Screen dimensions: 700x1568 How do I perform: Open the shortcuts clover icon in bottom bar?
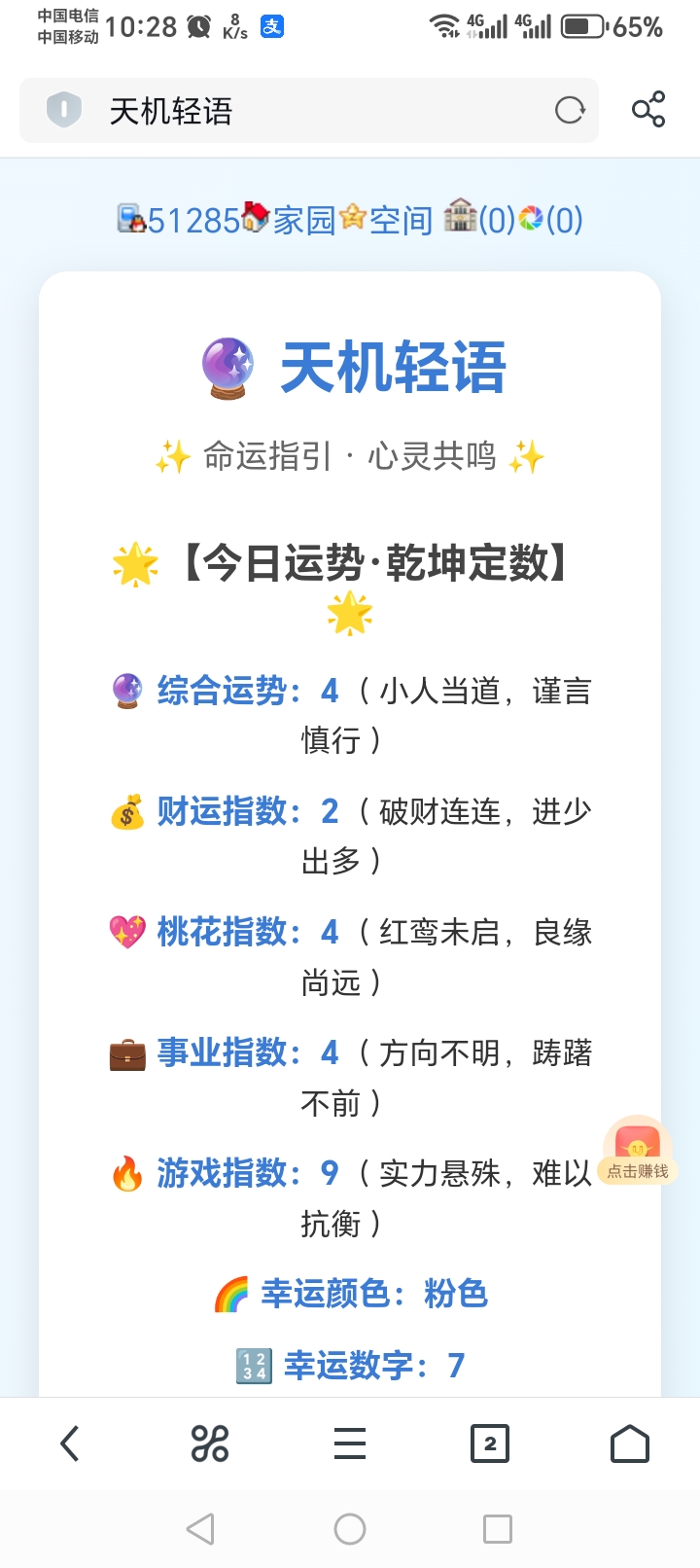pos(209,1443)
